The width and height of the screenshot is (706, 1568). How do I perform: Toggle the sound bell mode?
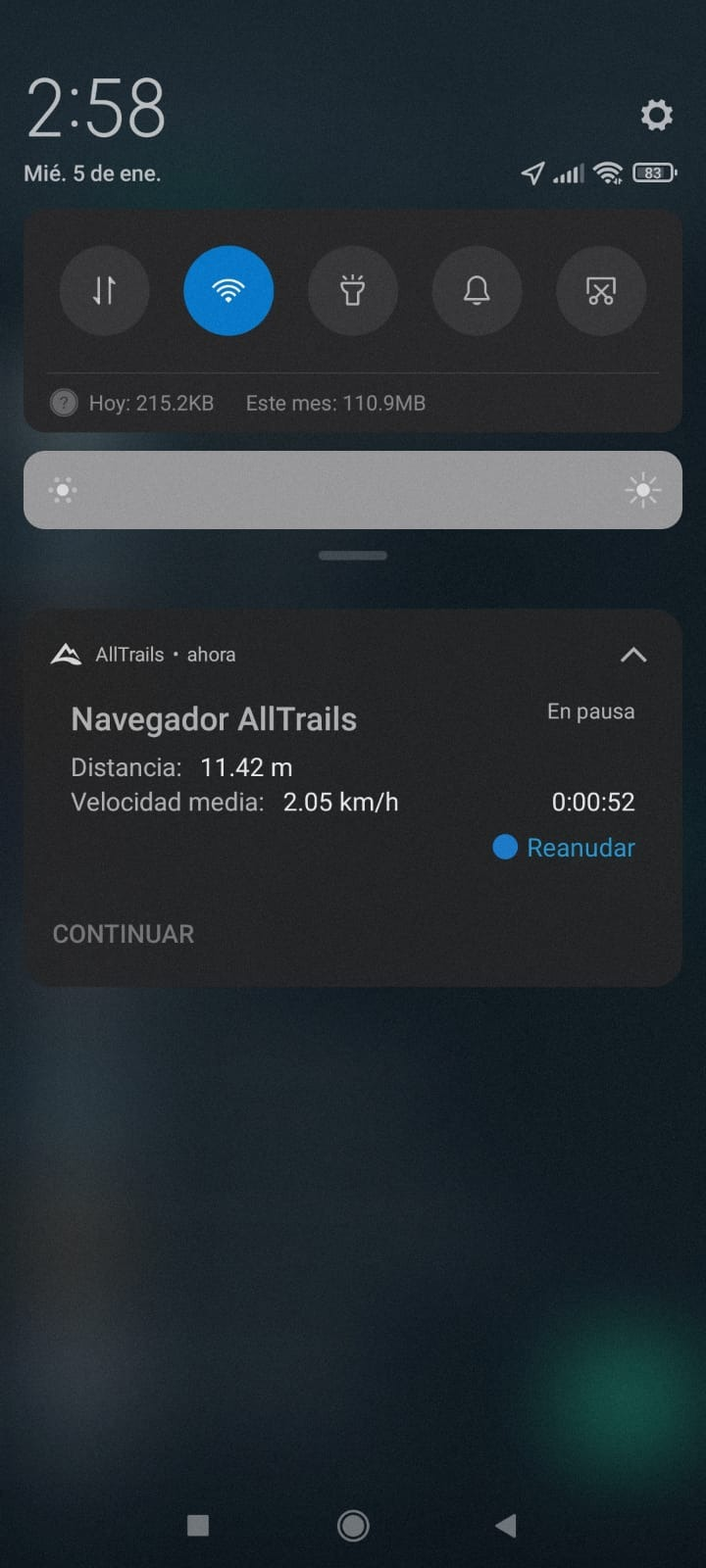[477, 290]
